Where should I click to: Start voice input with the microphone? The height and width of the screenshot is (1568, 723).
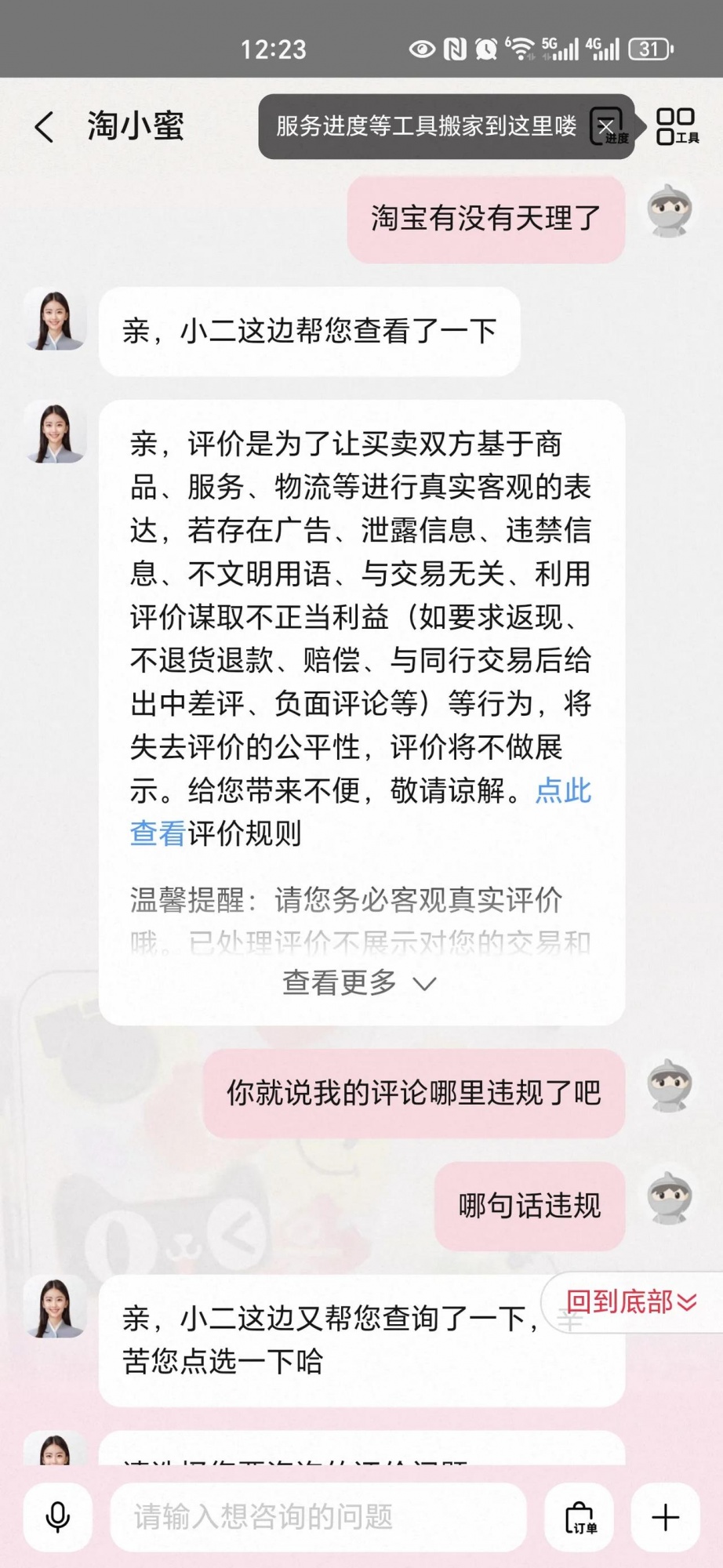pos(57,1517)
